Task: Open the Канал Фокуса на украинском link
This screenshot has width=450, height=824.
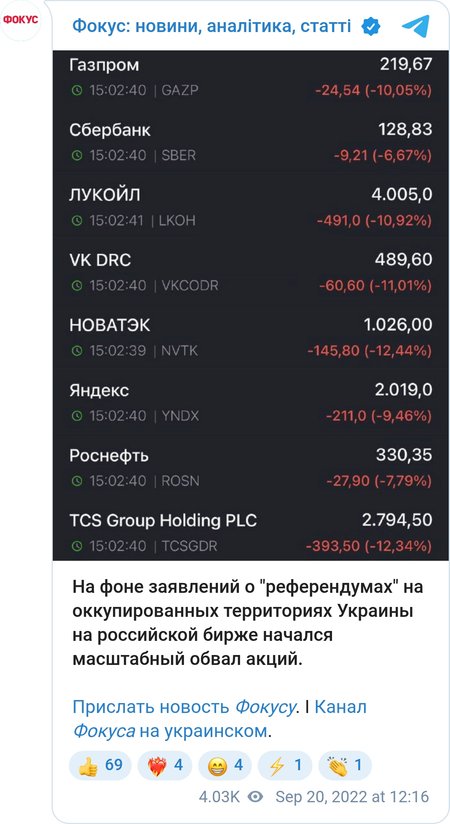Action: pos(220,719)
